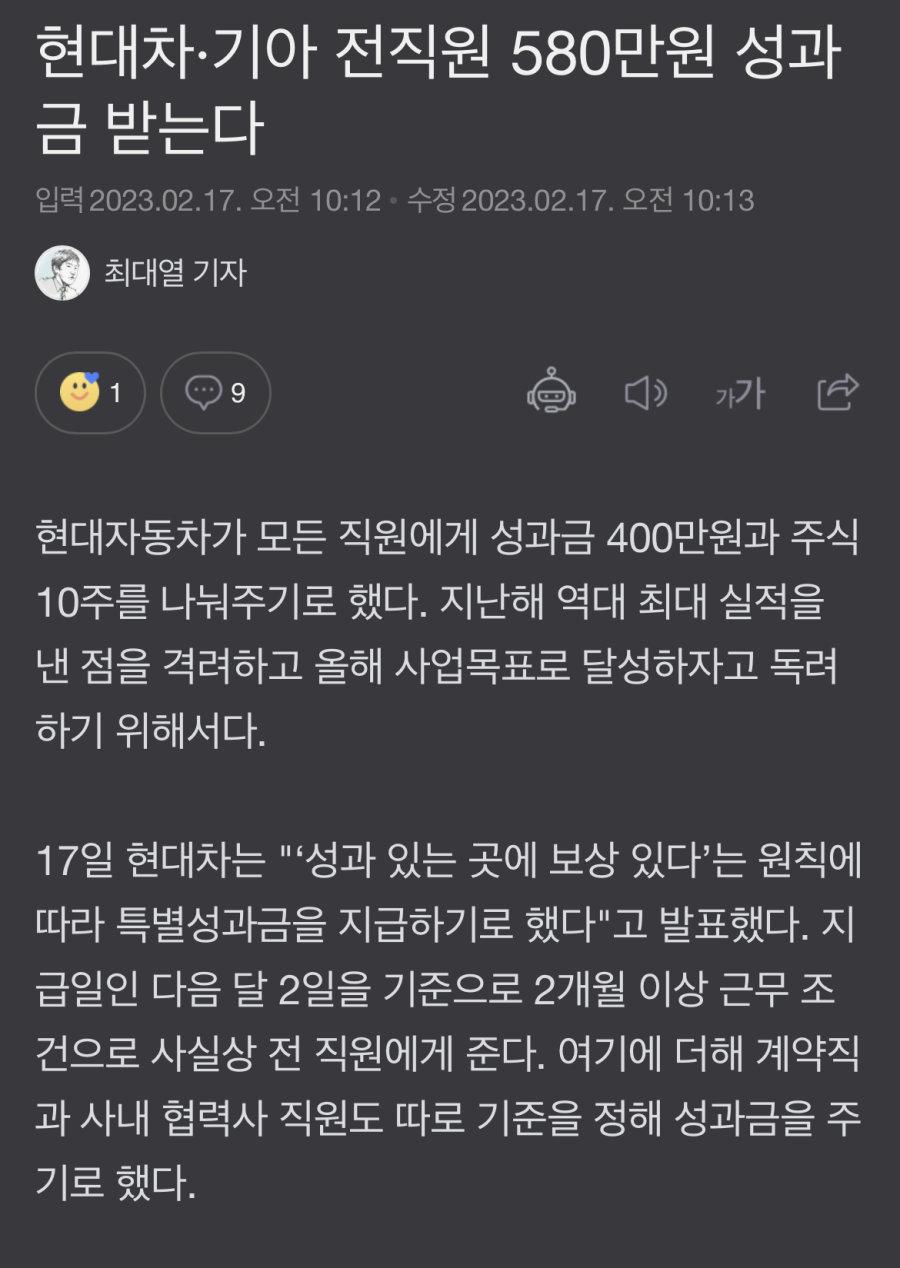Open the 9 comments

coord(215,393)
